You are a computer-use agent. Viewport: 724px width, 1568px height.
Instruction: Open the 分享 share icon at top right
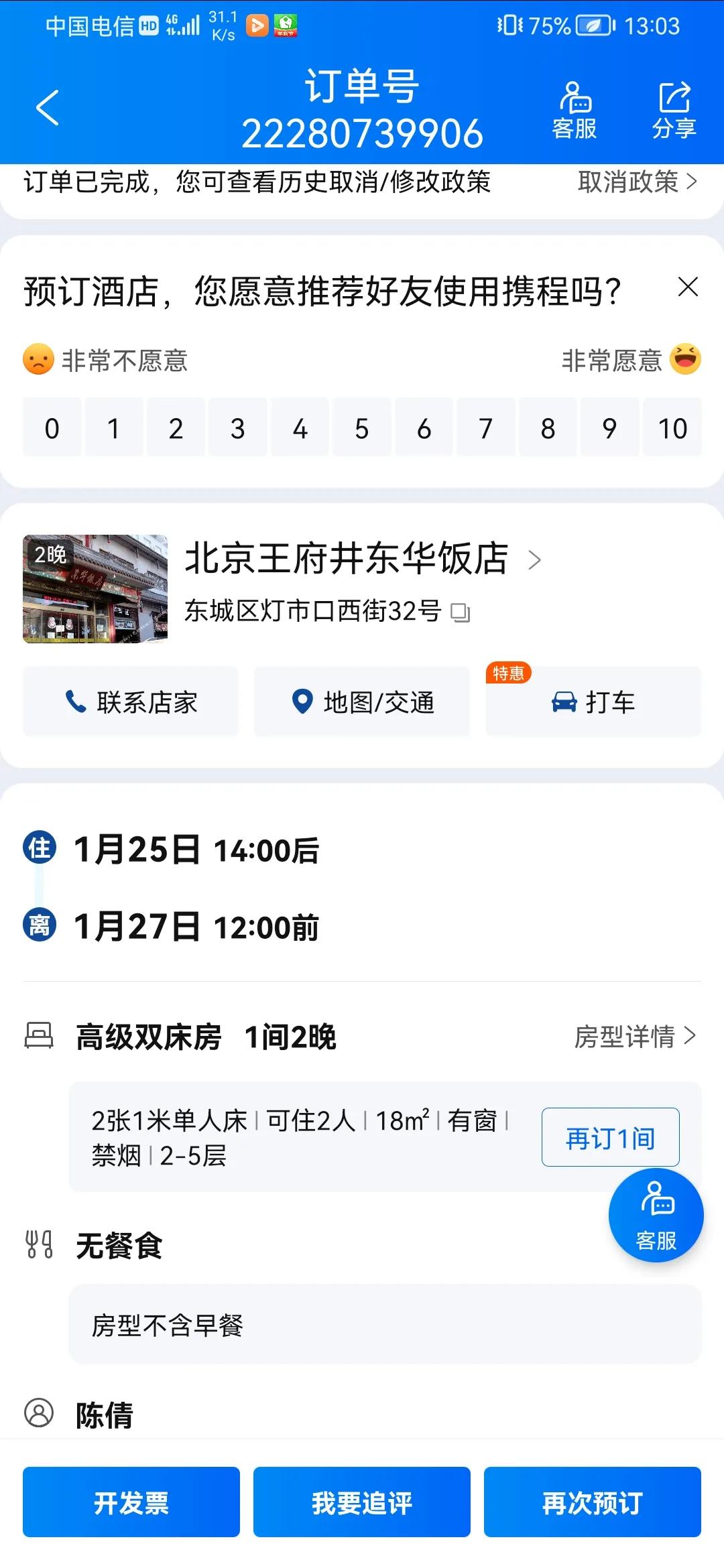675,107
